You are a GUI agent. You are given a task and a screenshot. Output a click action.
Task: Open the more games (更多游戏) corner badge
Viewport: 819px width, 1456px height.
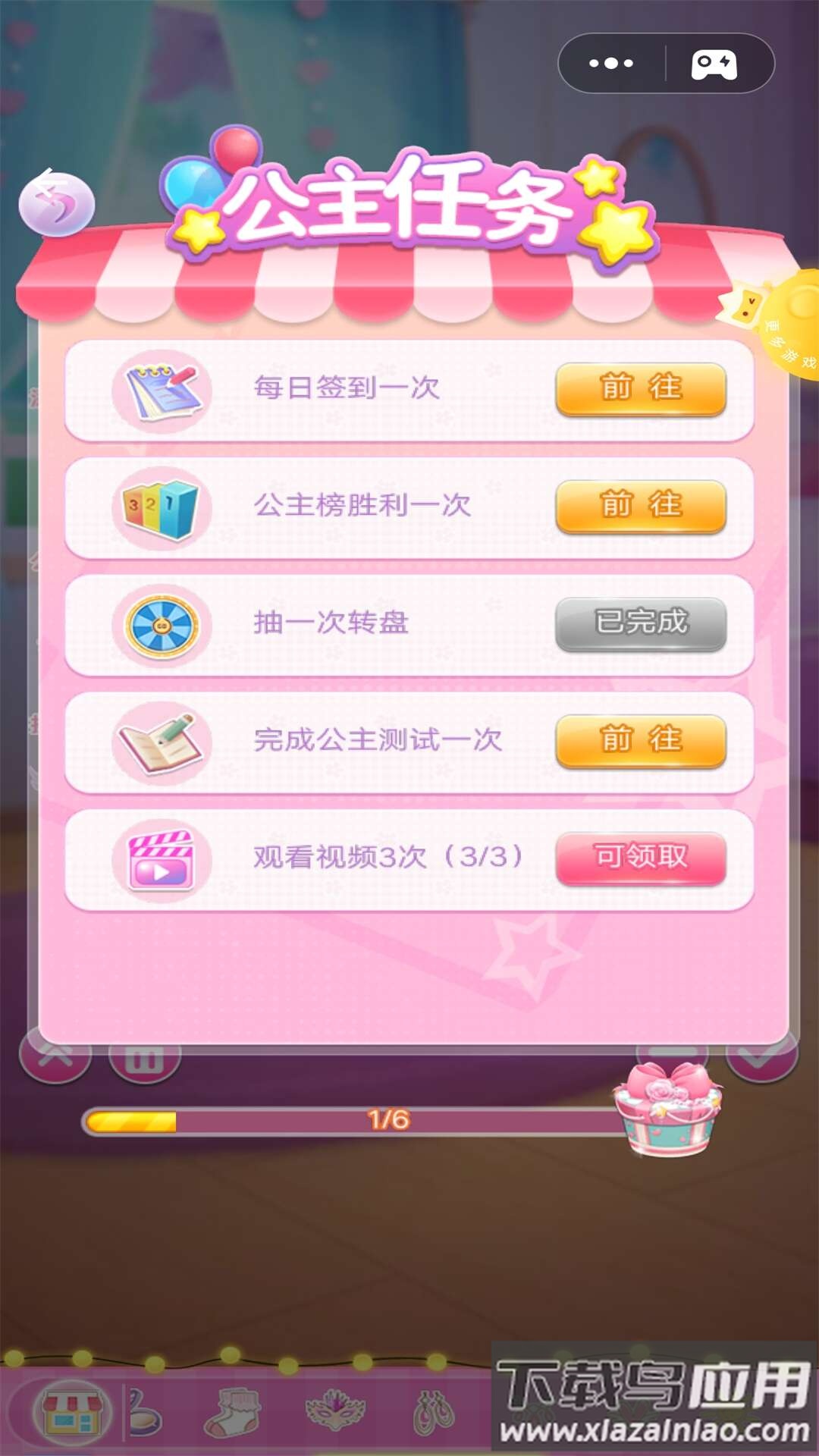pyautogui.click(x=789, y=326)
